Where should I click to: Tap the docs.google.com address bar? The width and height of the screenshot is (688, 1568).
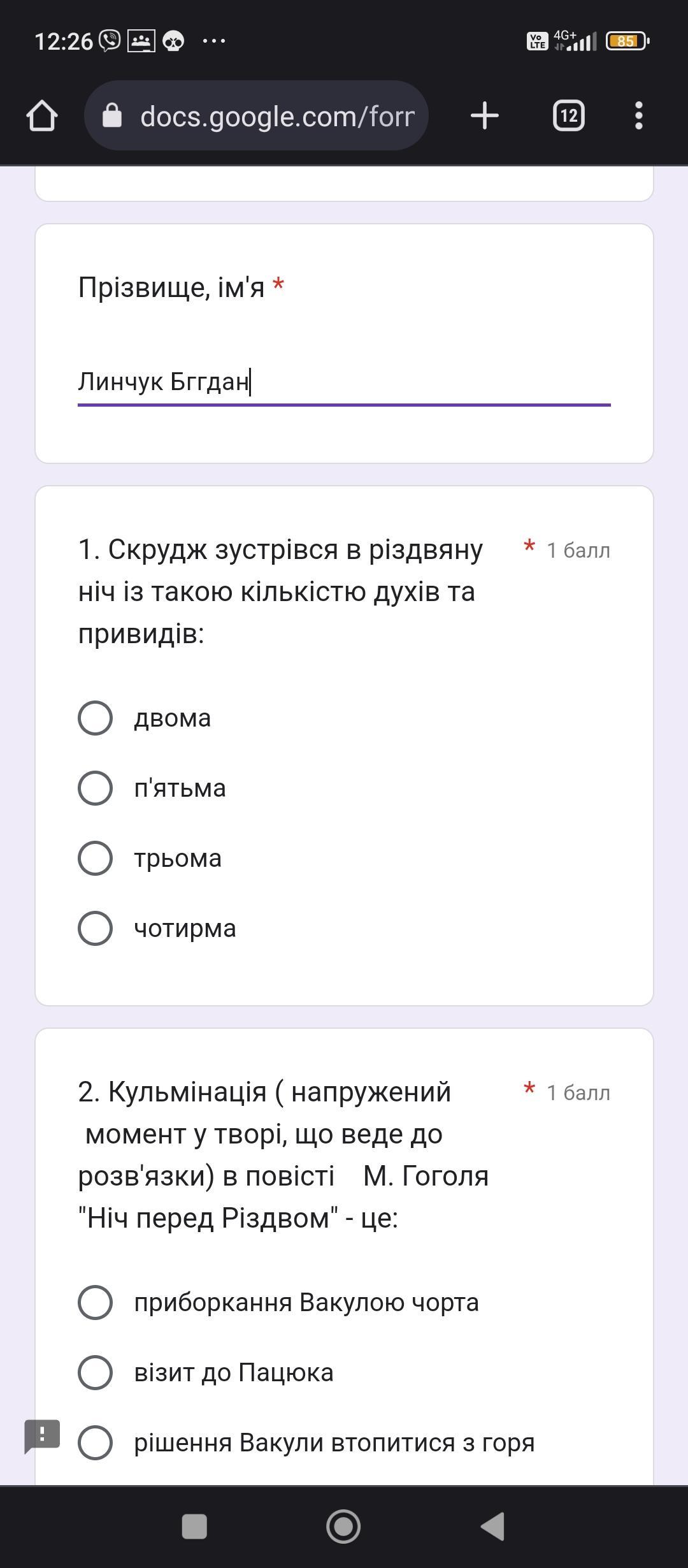point(256,116)
